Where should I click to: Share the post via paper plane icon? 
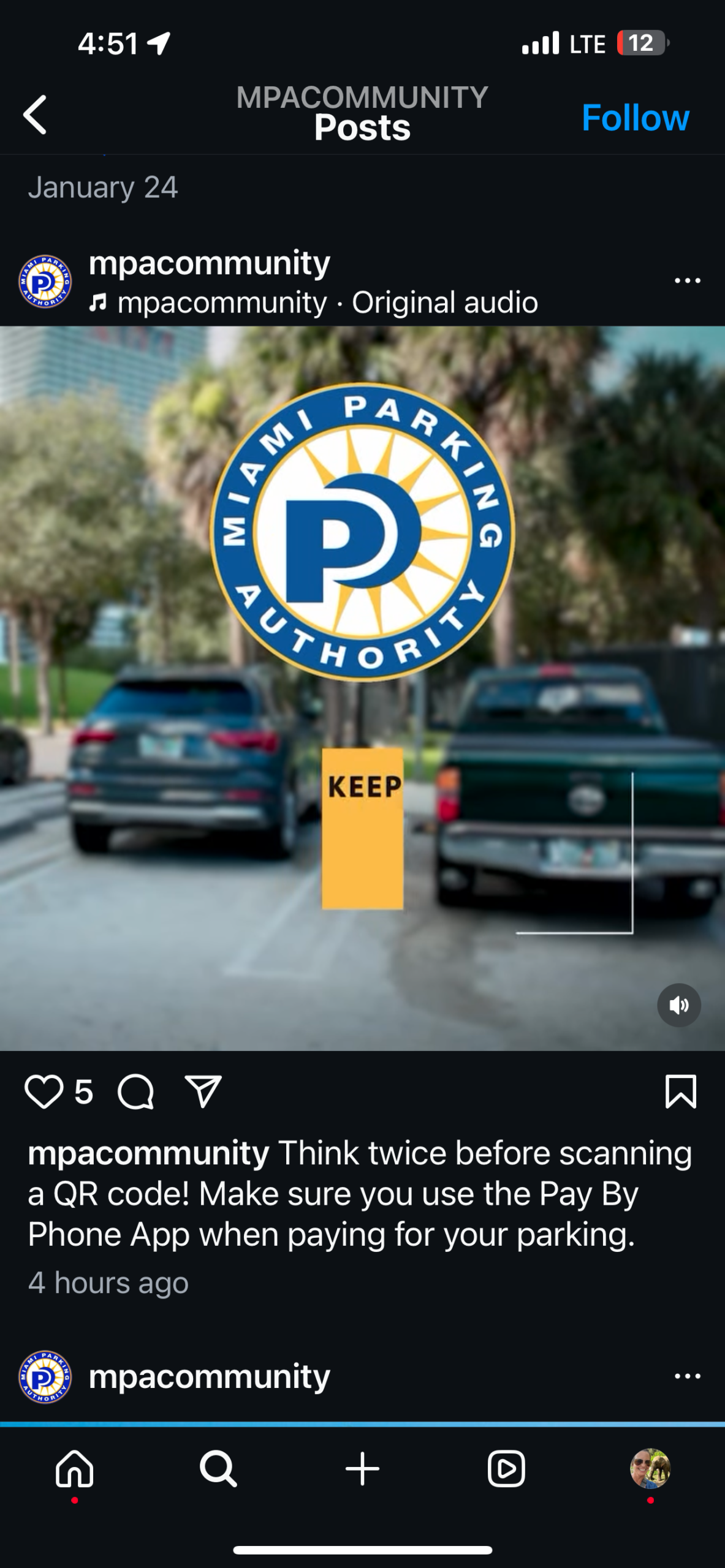click(x=203, y=1091)
